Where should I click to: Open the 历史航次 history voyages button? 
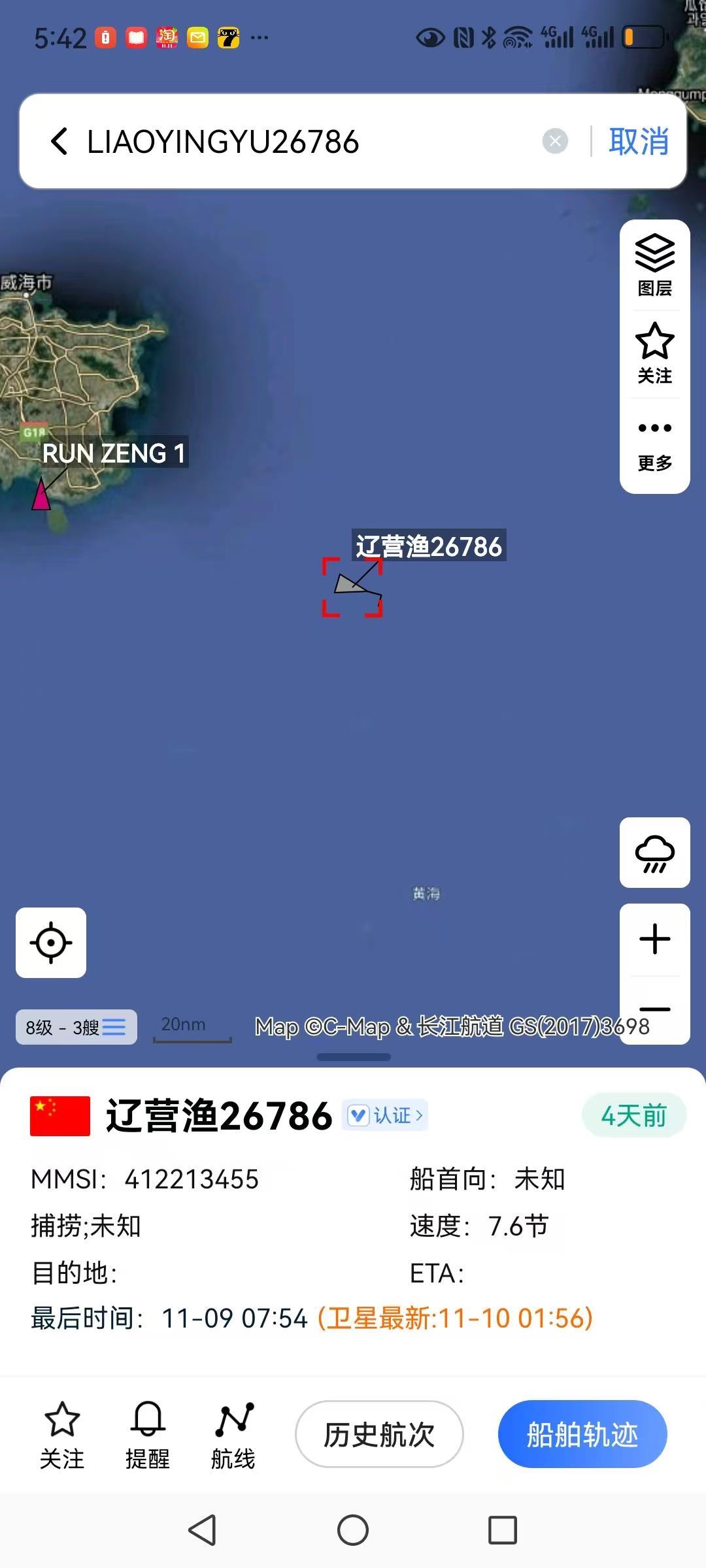pyautogui.click(x=379, y=1435)
